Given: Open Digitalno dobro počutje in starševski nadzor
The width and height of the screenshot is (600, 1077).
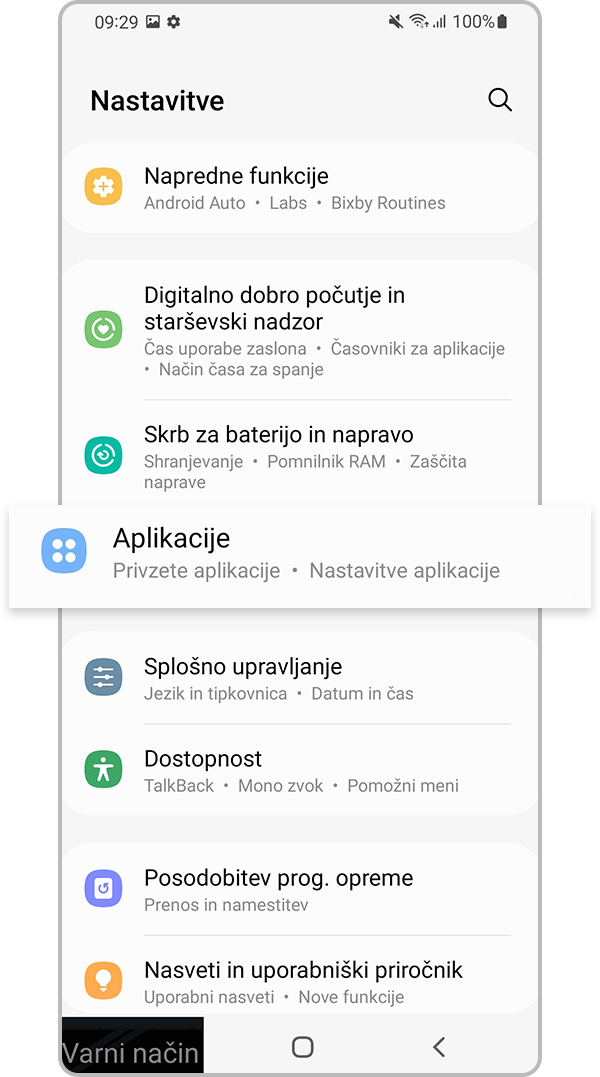Looking at the screenshot, I should (x=300, y=330).
